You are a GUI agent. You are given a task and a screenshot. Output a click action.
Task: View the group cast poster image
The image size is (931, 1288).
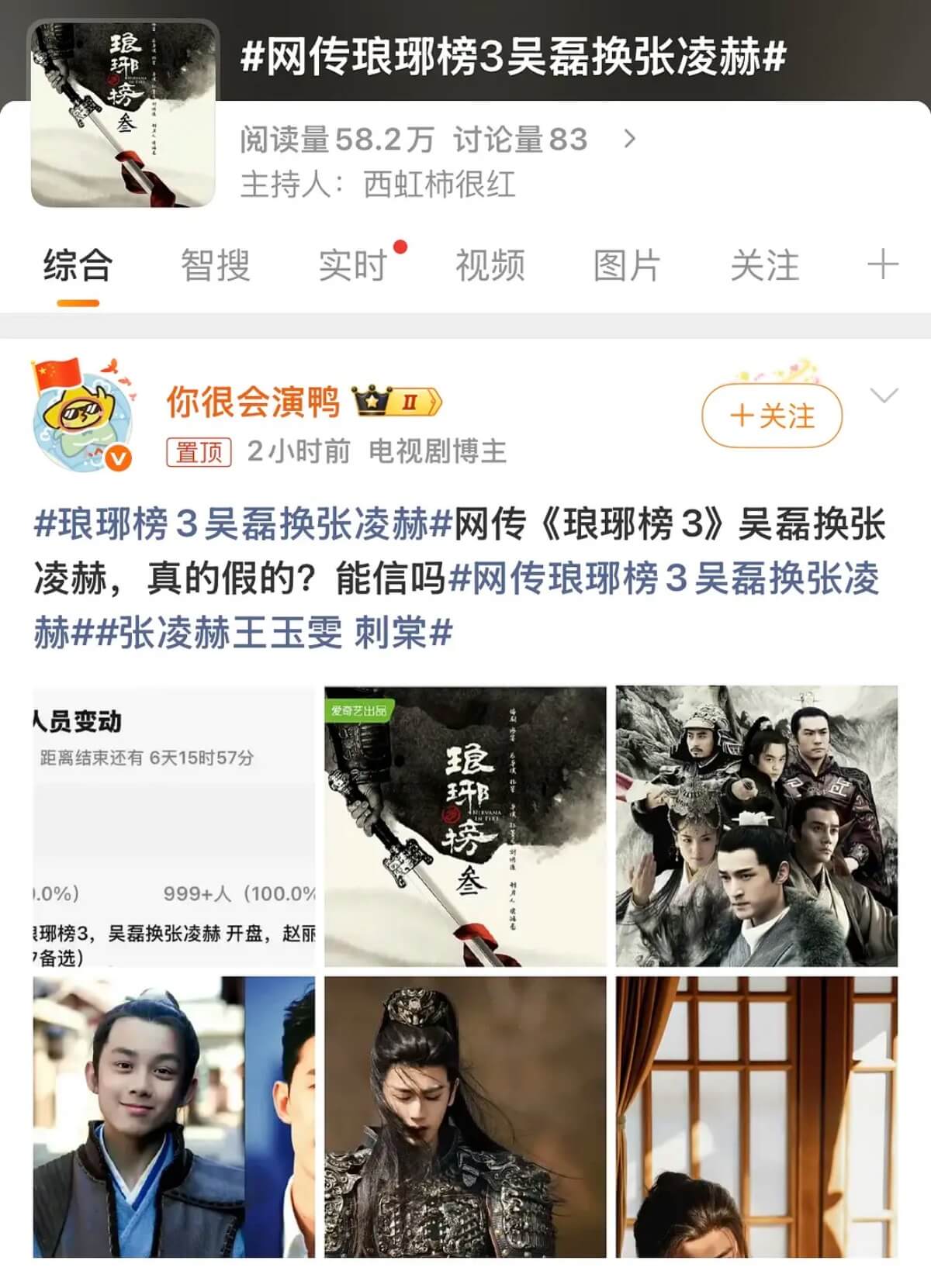pos(756,826)
